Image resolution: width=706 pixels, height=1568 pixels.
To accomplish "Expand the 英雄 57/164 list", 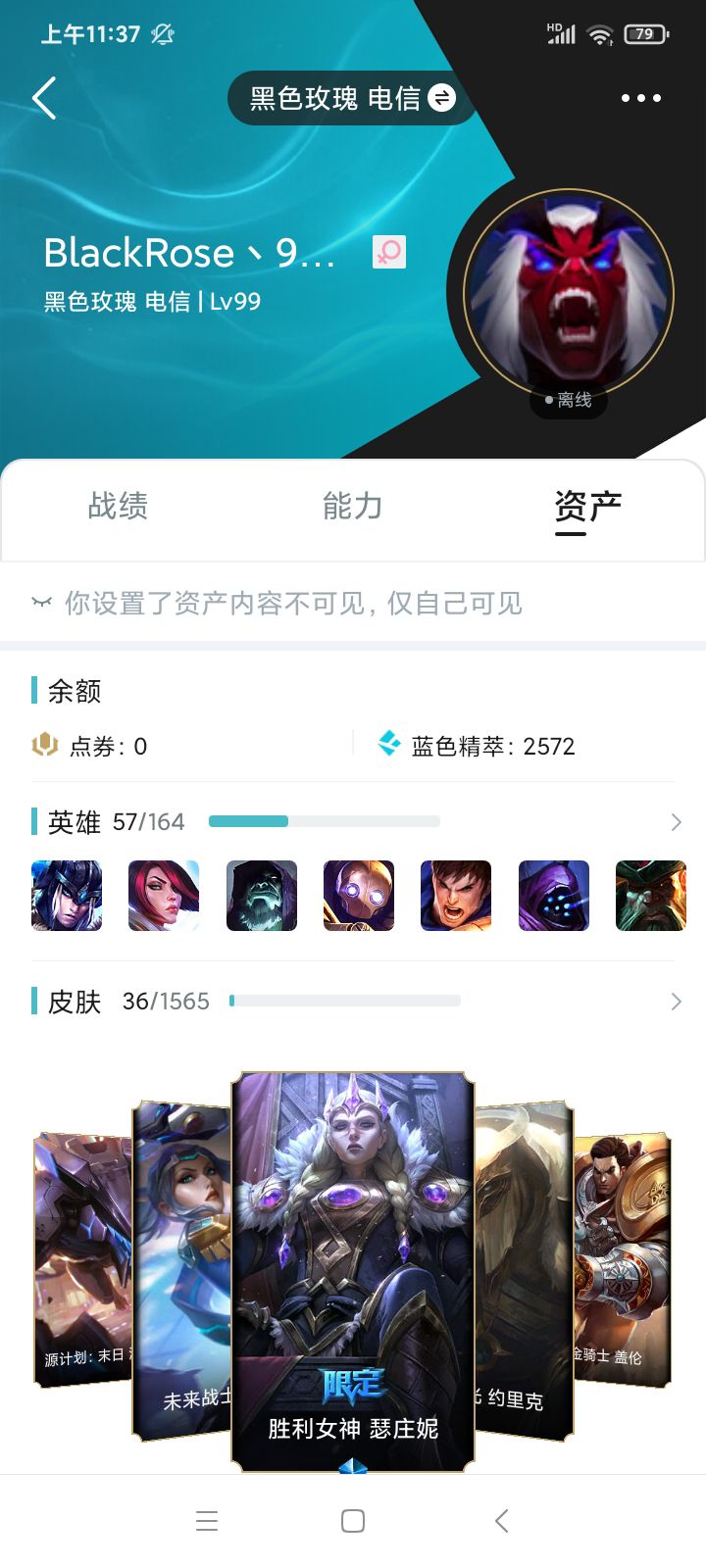I will click(675, 822).
